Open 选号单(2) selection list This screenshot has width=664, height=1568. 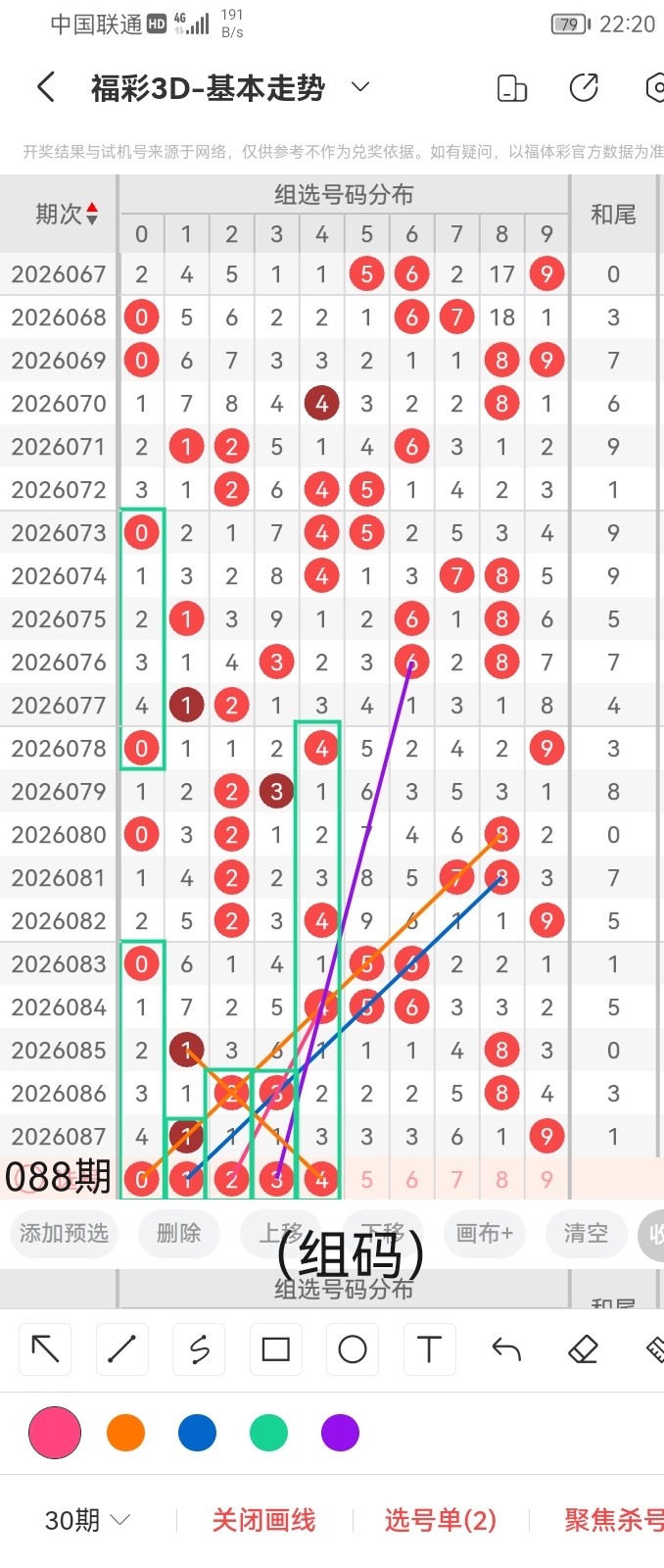pyautogui.click(x=440, y=1520)
